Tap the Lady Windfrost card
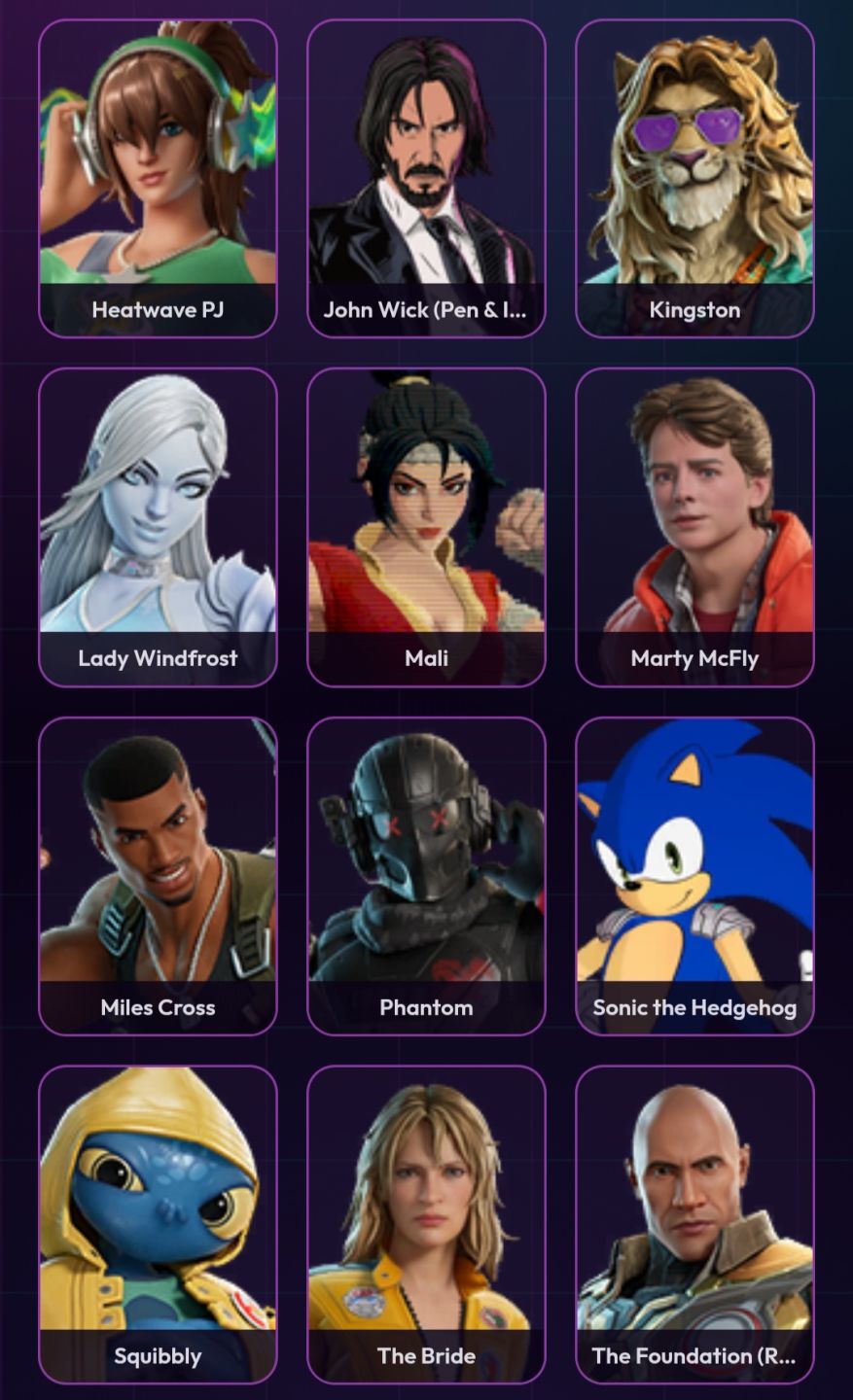 [x=158, y=528]
